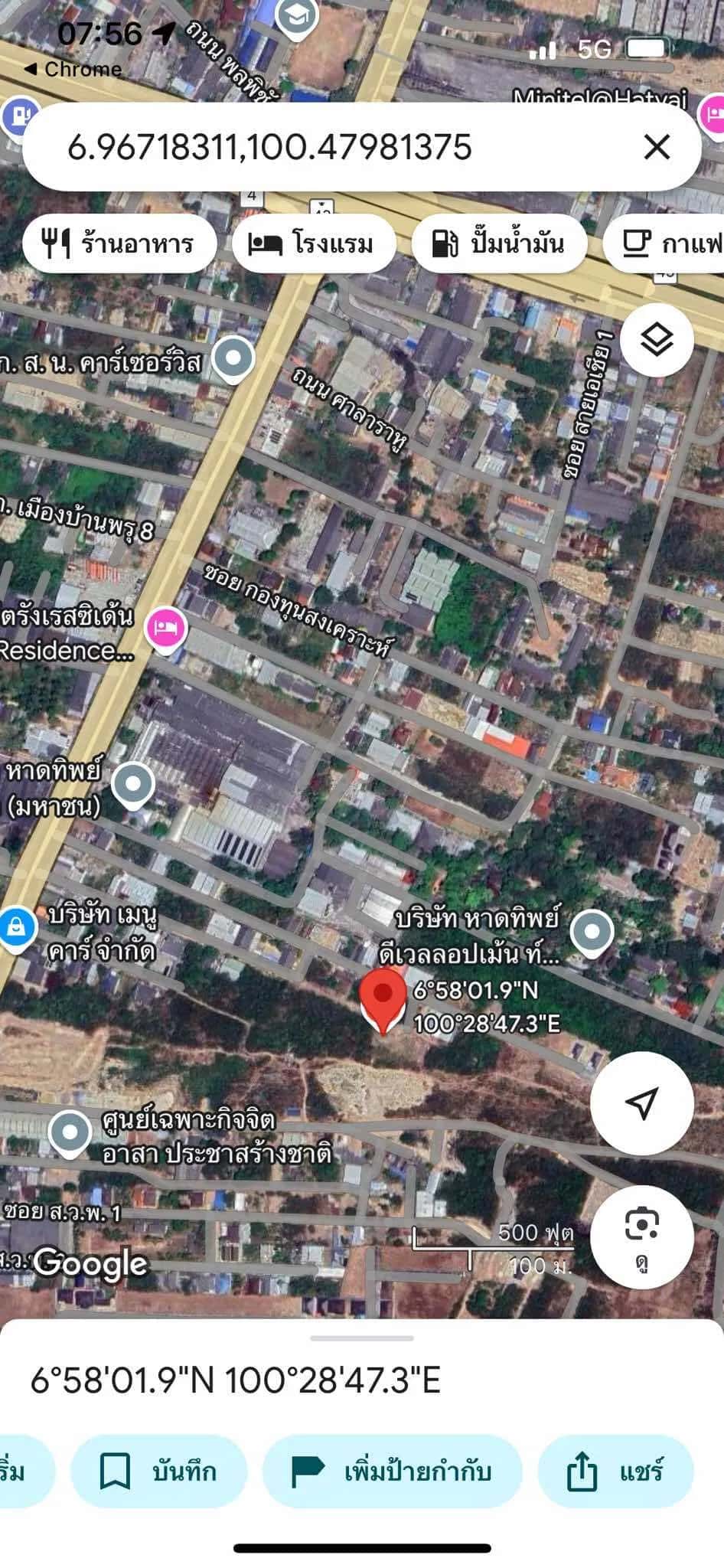
Task: Tap the coordinates search field
Action: coord(306,147)
